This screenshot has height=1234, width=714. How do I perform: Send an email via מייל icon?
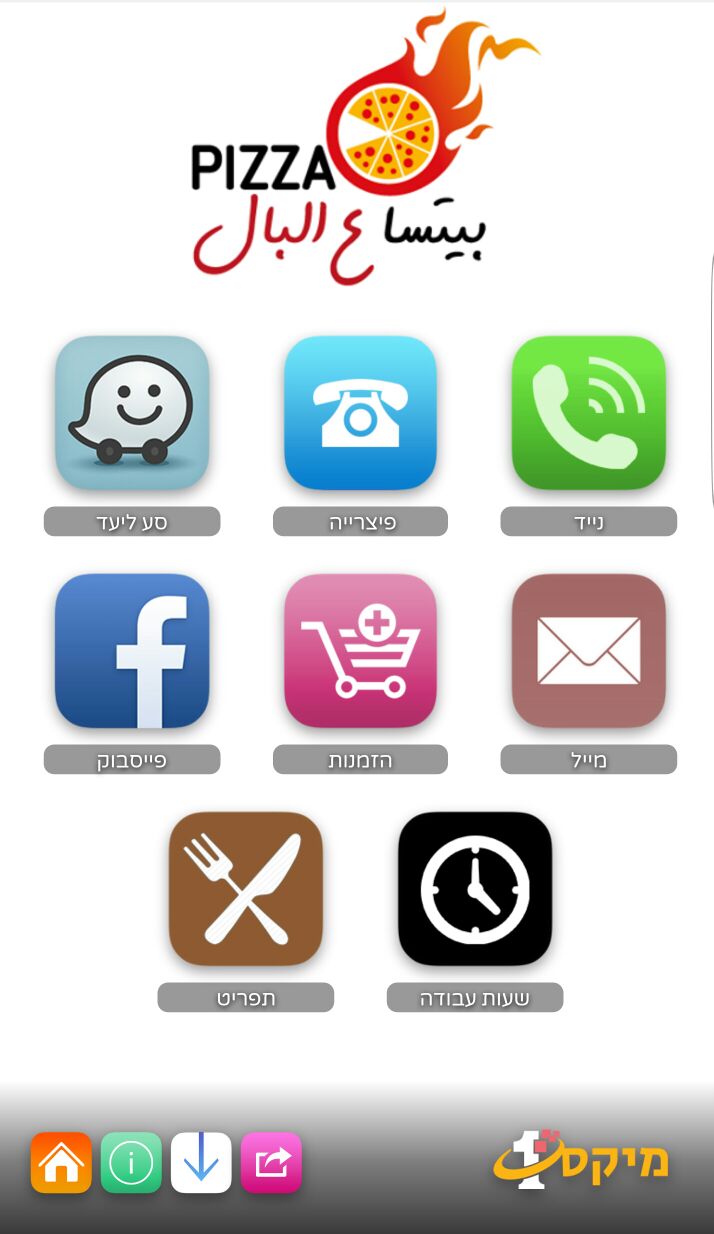pos(588,651)
